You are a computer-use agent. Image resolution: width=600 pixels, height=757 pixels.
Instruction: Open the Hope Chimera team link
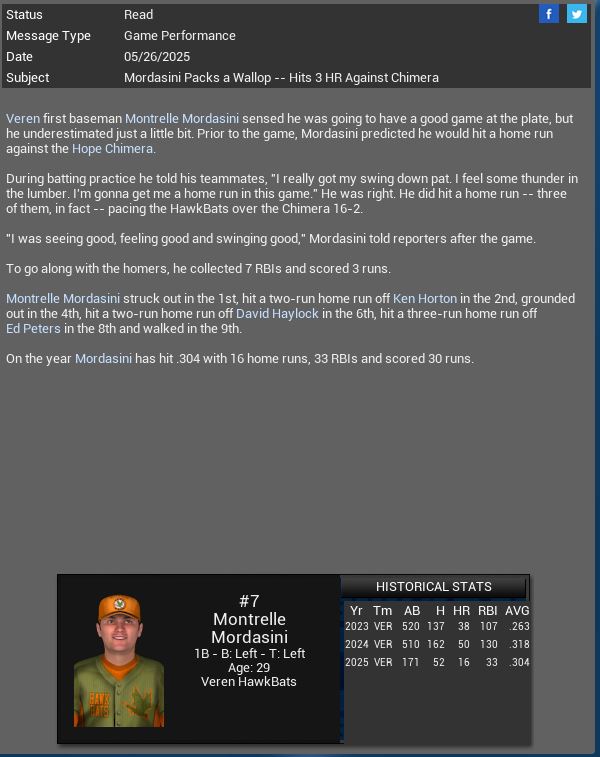(113, 148)
